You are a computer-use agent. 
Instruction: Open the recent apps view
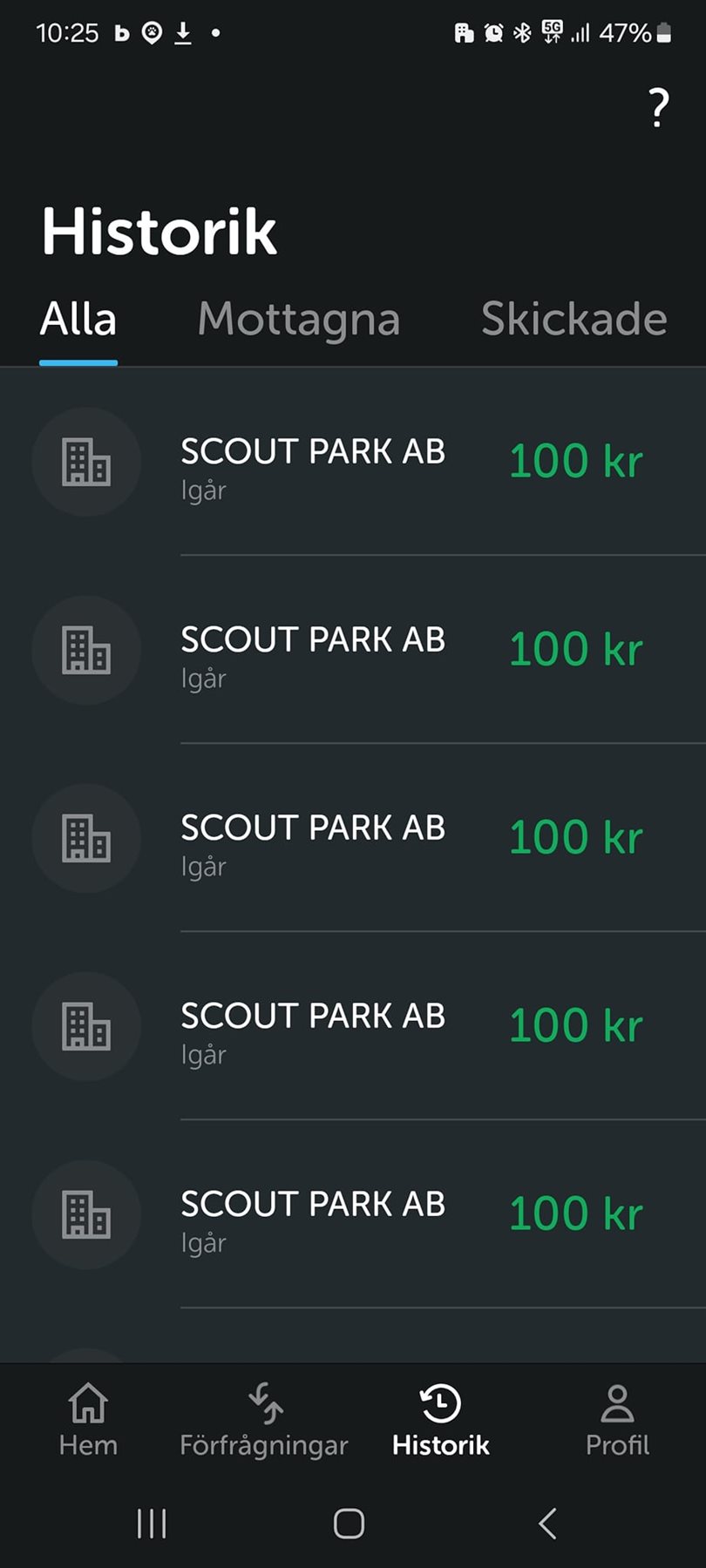coord(152,1524)
